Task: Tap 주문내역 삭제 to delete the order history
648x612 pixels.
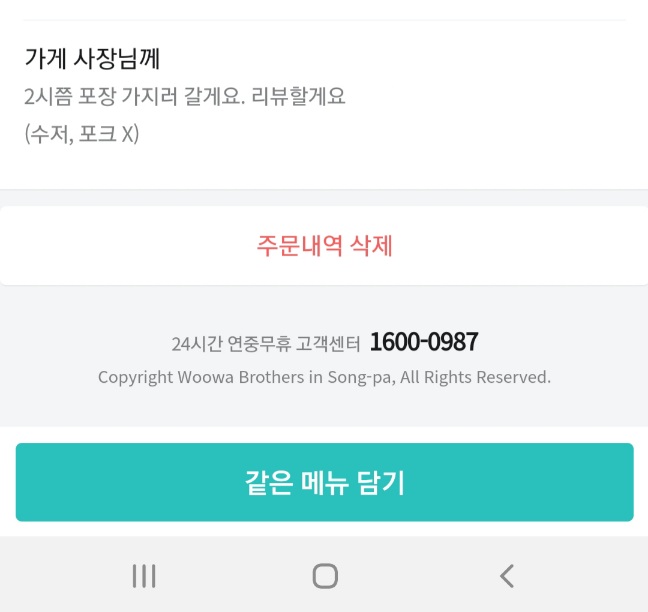Action: (x=324, y=246)
